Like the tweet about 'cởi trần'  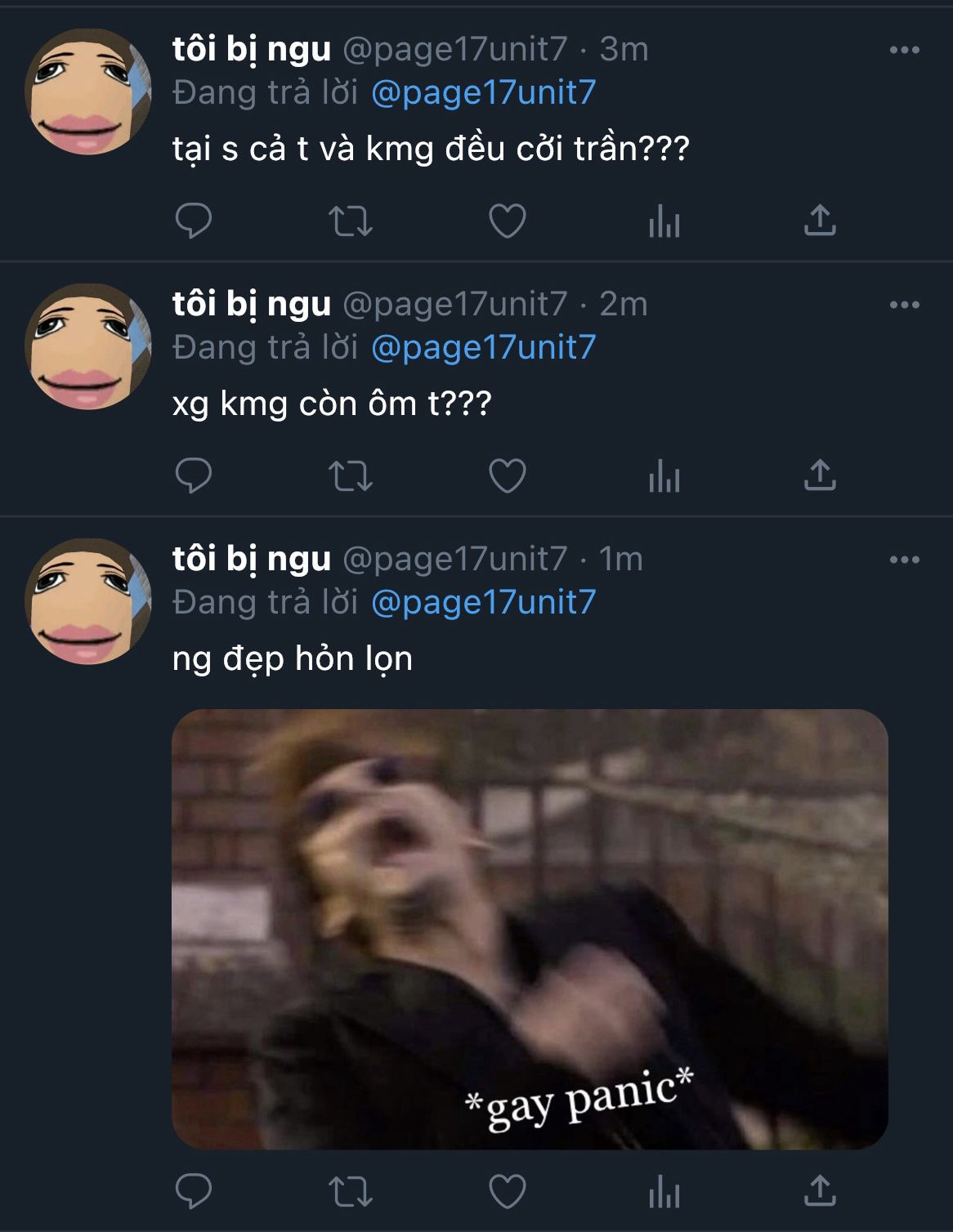click(x=507, y=221)
